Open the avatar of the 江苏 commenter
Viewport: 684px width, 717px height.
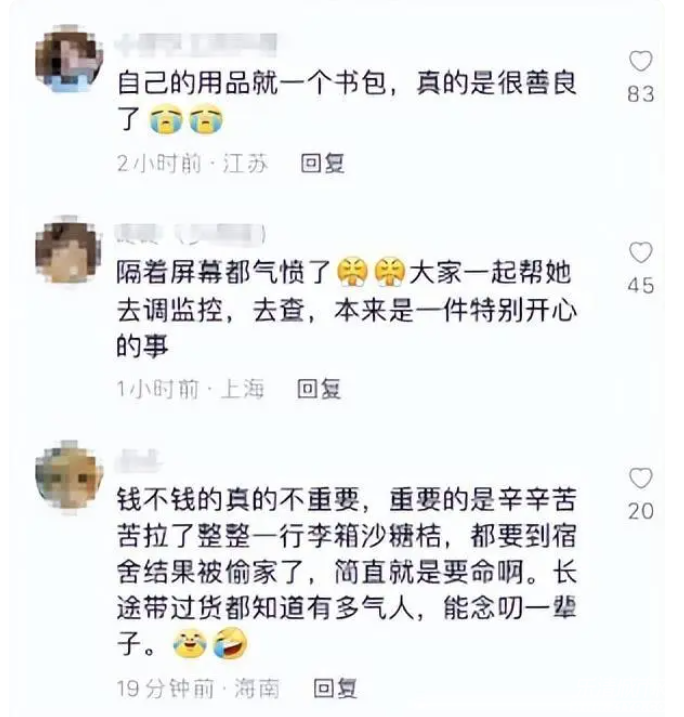(68, 58)
